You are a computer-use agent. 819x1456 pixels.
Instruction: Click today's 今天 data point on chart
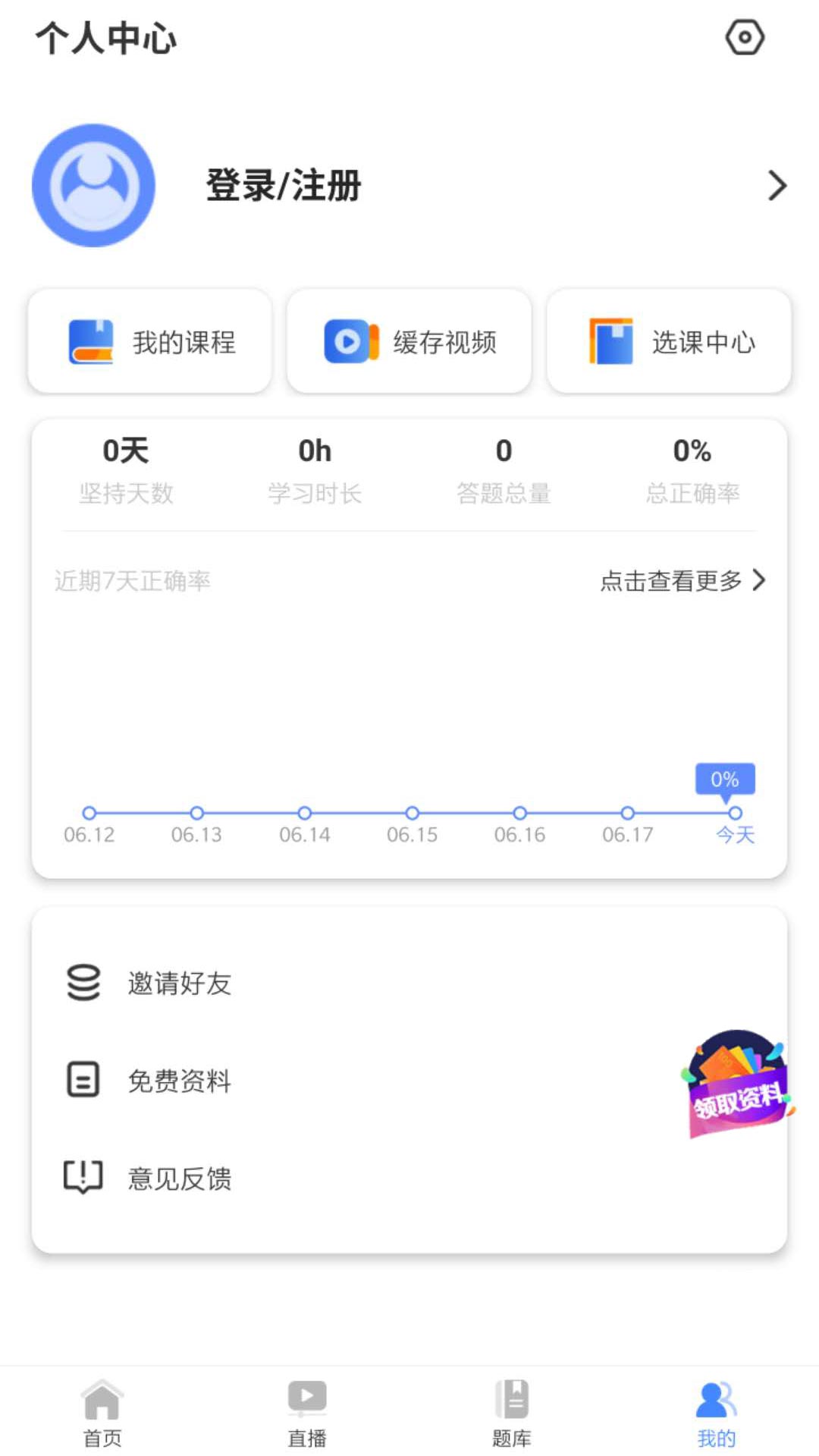(x=735, y=813)
